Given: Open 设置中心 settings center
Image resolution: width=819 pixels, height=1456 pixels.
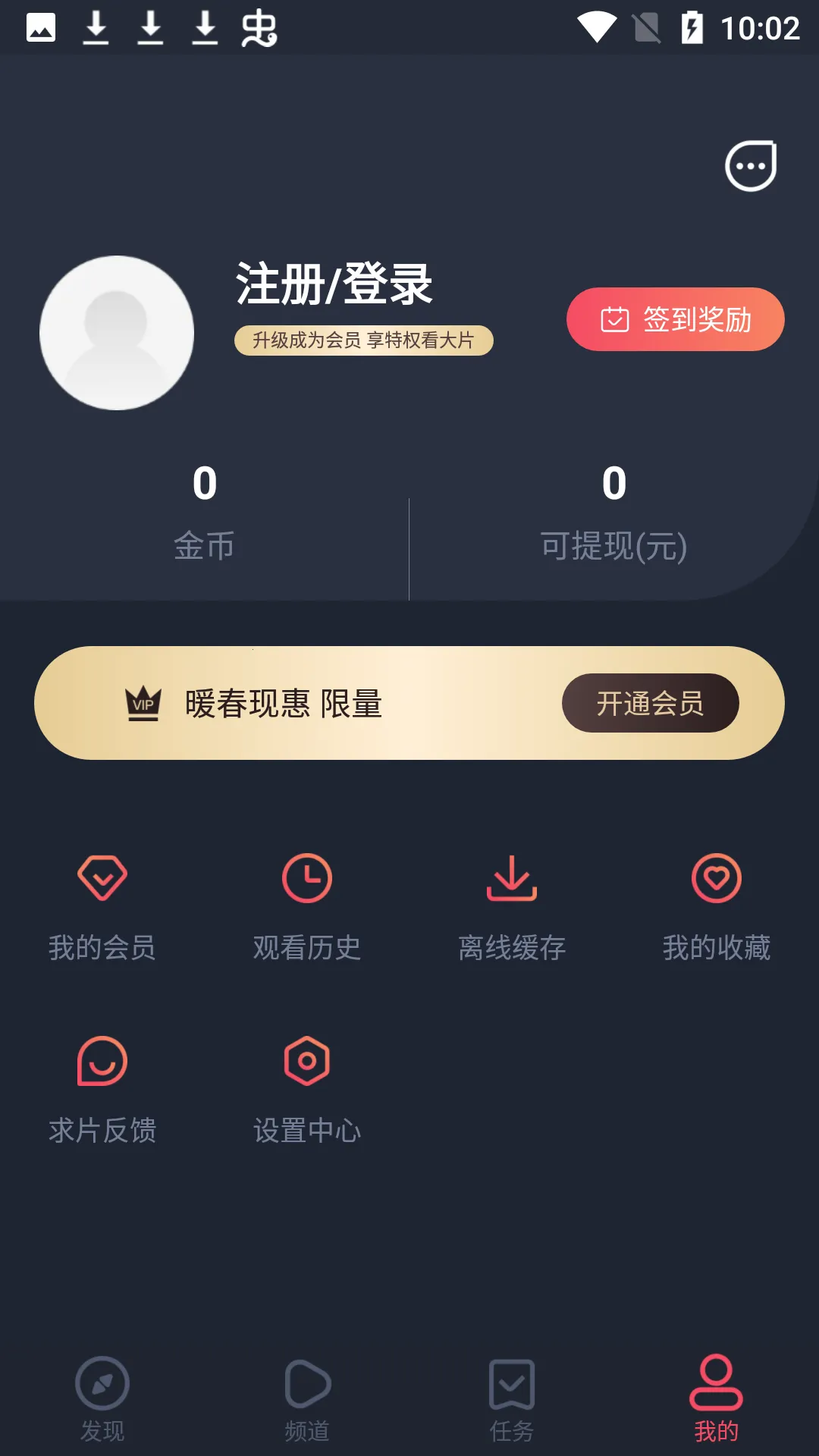Looking at the screenshot, I should [x=307, y=1090].
